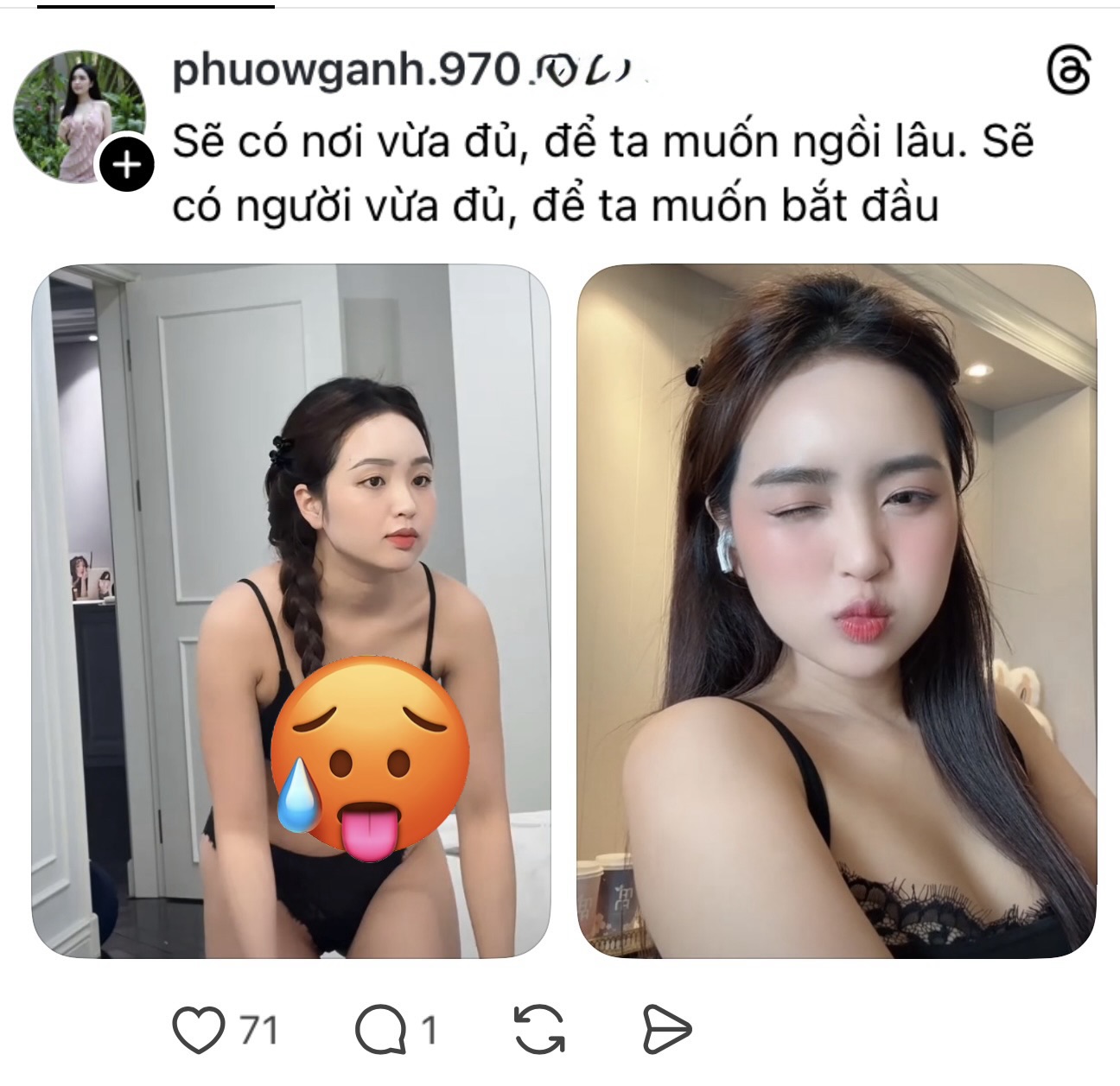1120x1086 pixels.
Task: Open the second photo of the selfie
Action: point(836,611)
